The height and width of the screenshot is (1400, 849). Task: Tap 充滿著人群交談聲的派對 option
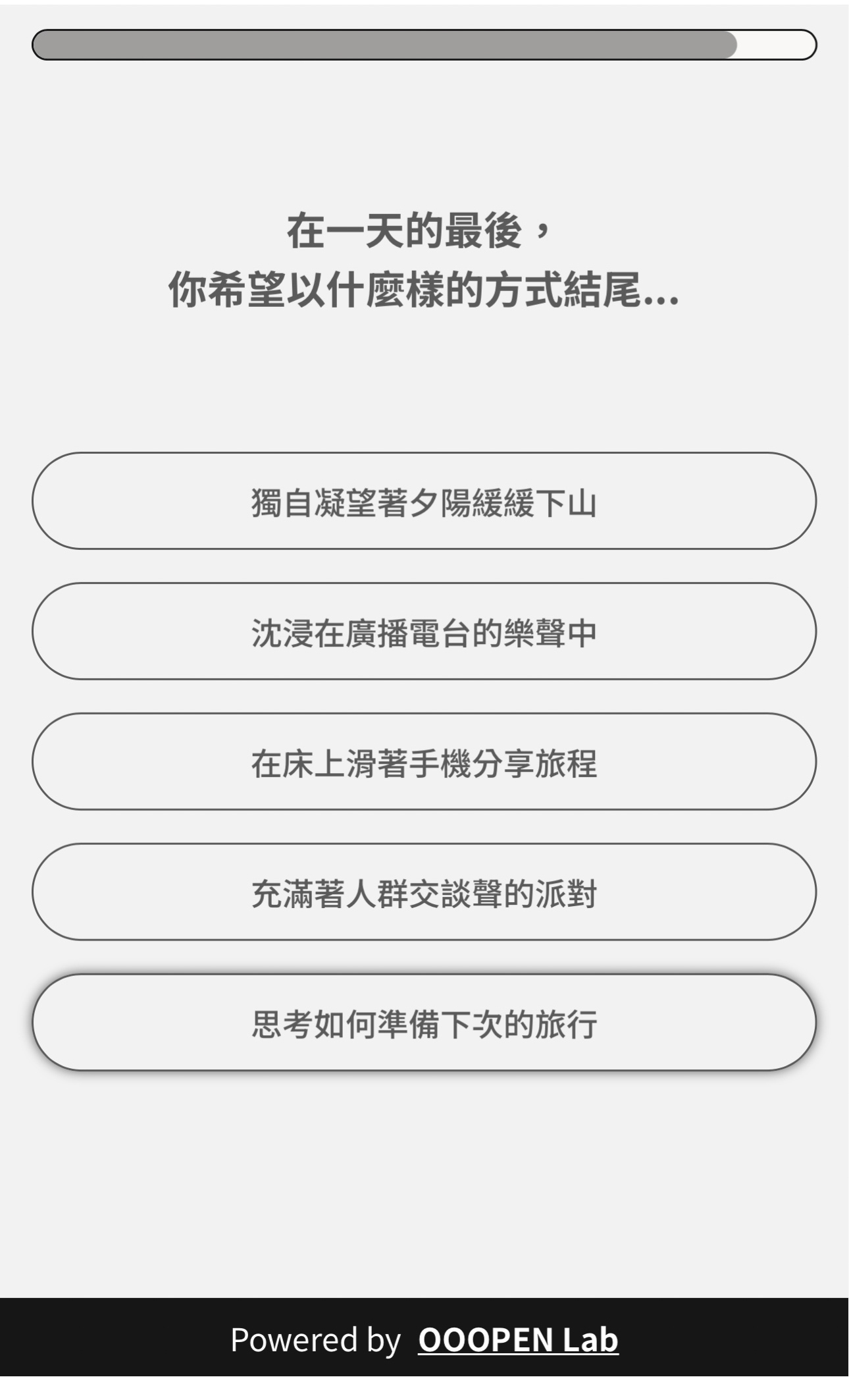click(424, 892)
